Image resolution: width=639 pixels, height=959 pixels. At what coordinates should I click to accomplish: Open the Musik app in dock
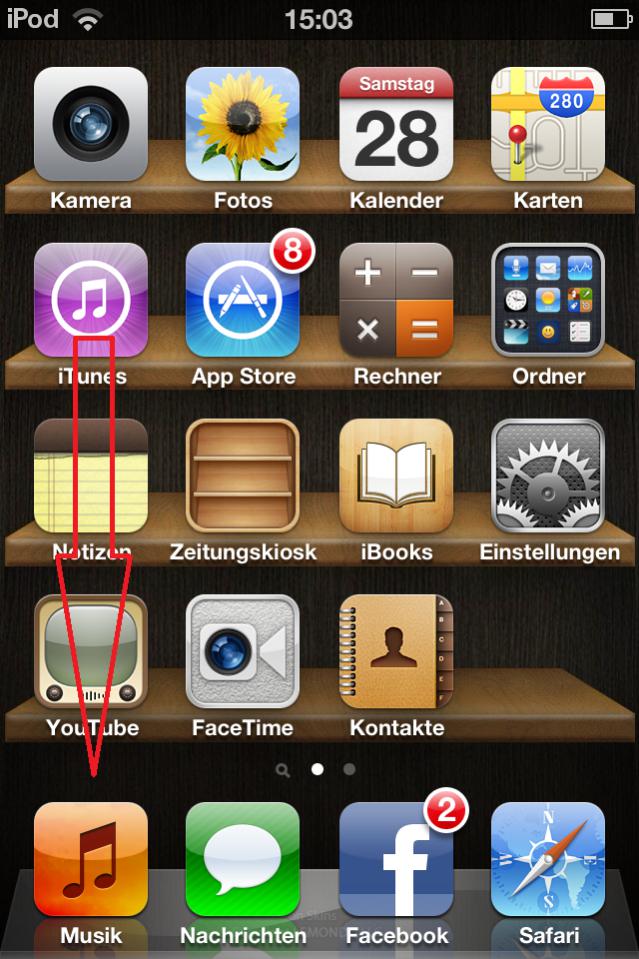(x=90, y=860)
